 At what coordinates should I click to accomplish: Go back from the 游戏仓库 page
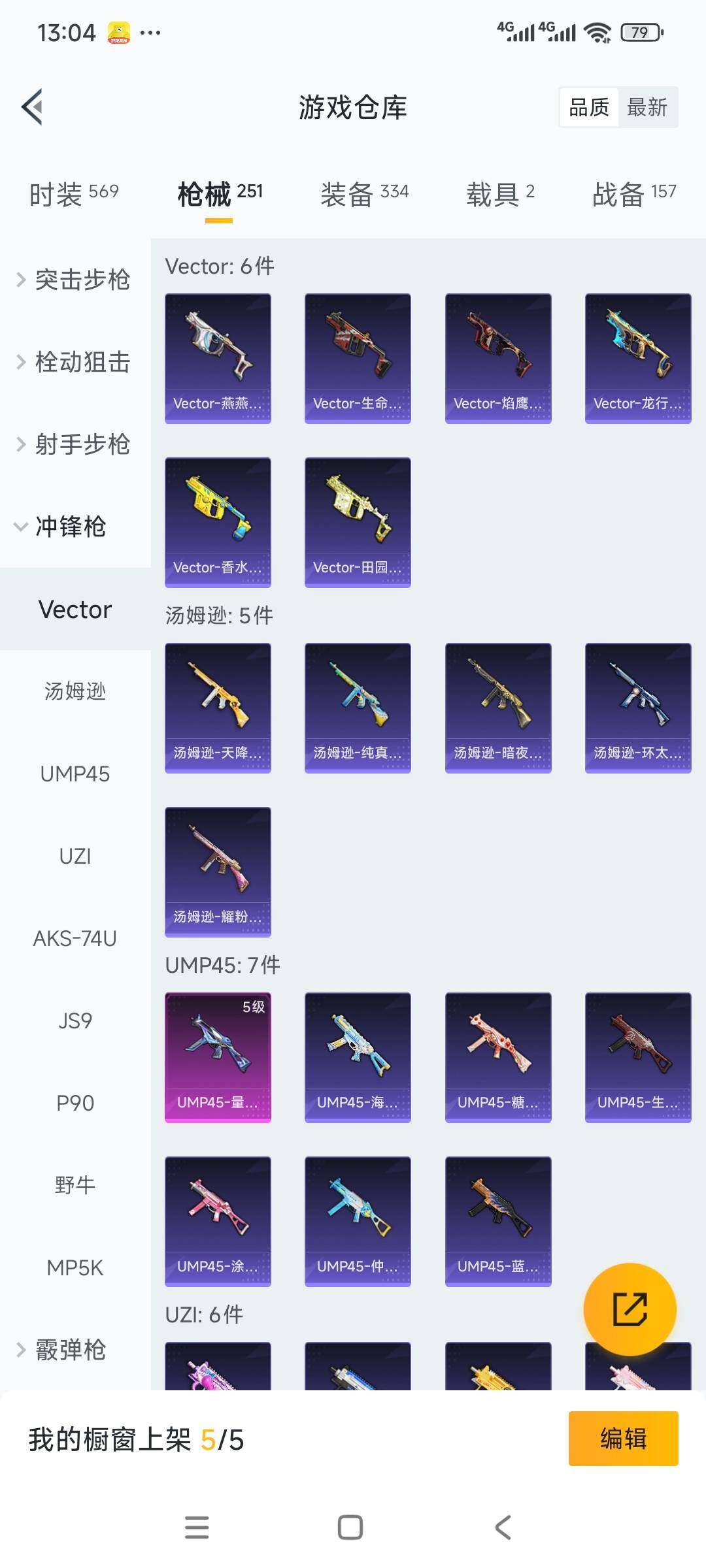[33, 106]
